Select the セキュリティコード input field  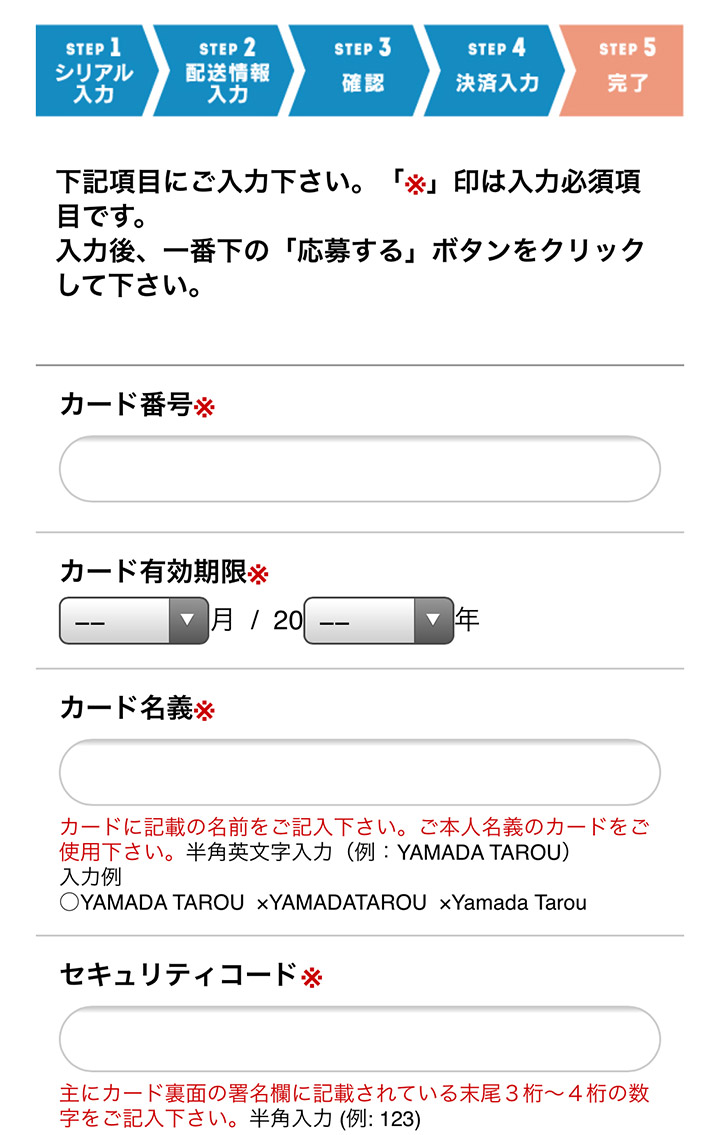[x=360, y=1039]
